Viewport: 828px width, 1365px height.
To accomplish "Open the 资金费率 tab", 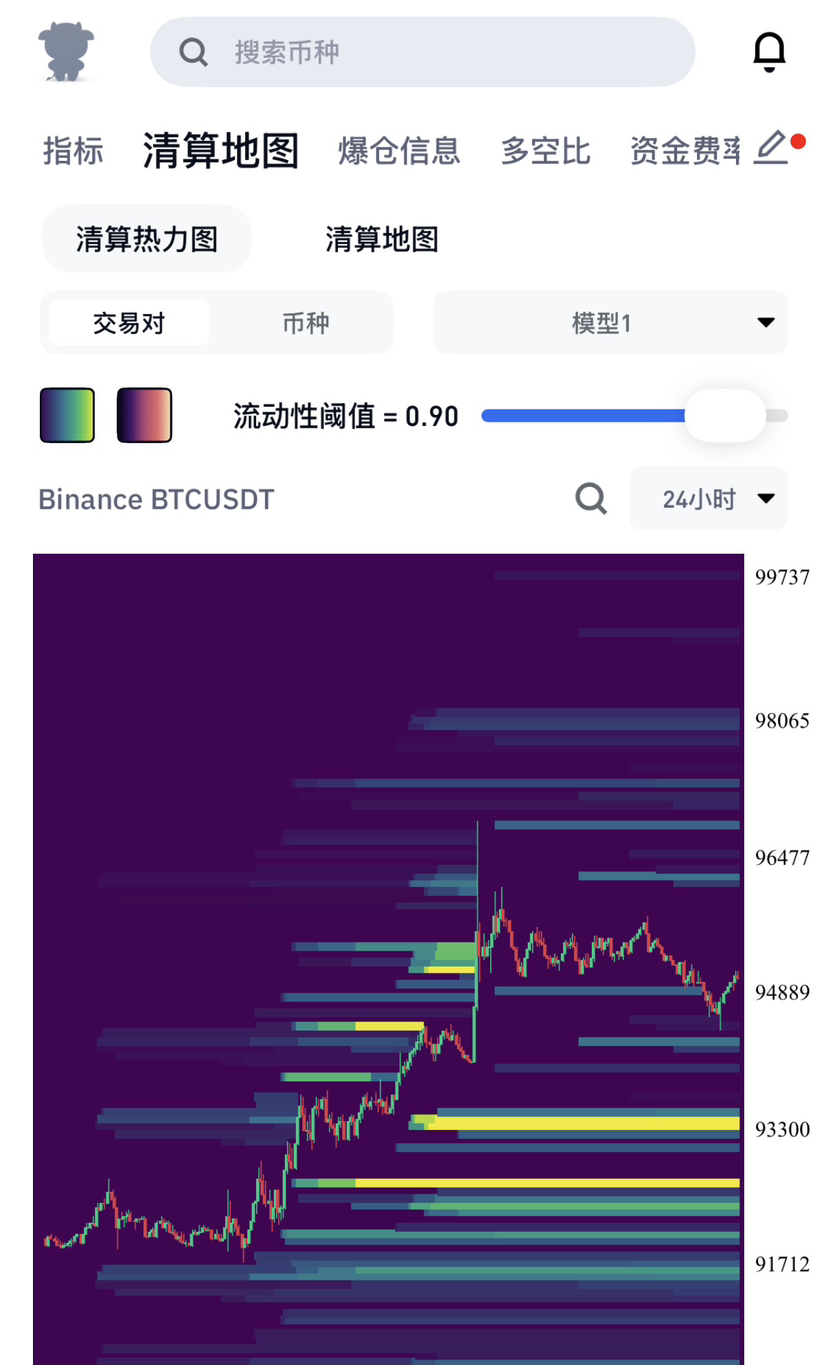I will point(686,151).
